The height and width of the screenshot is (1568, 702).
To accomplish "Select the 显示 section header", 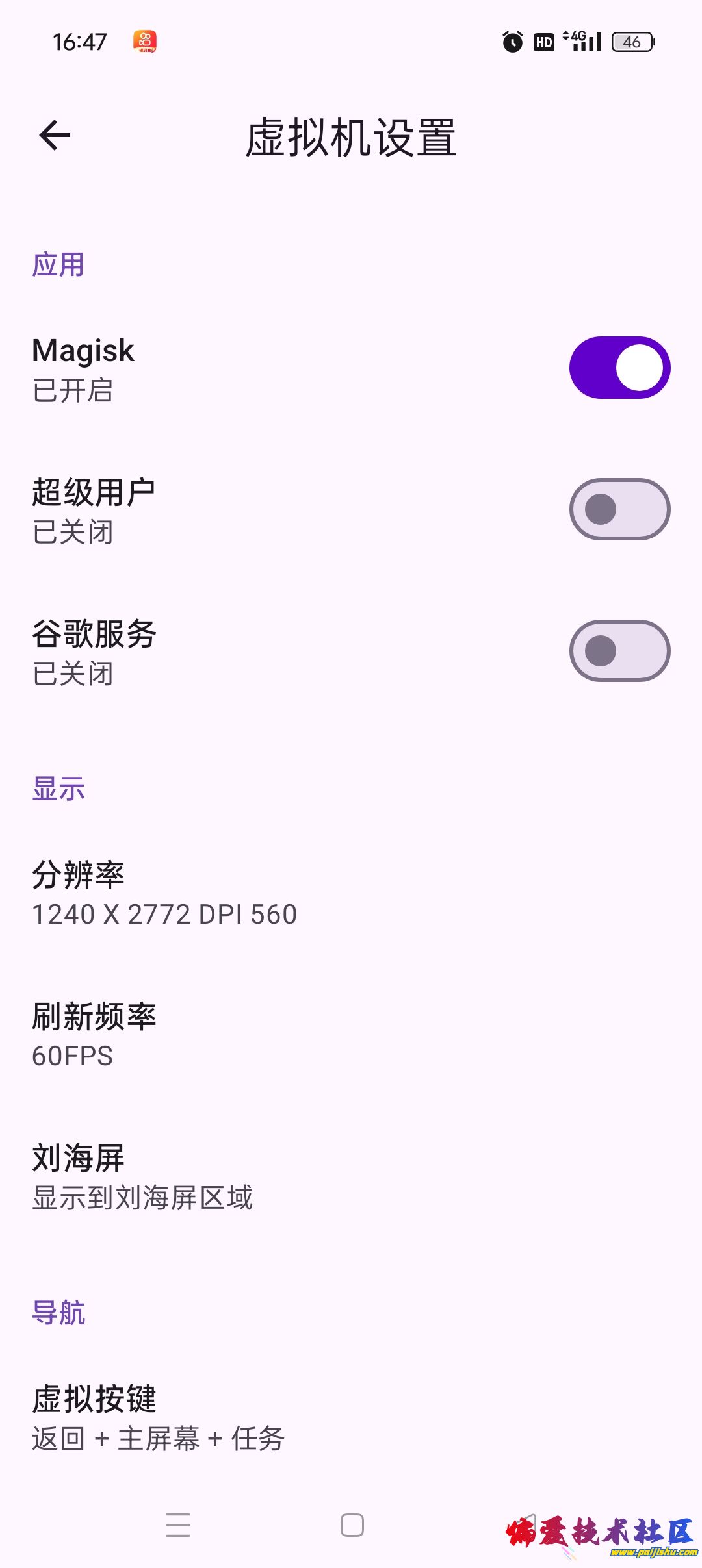I will (x=58, y=789).
